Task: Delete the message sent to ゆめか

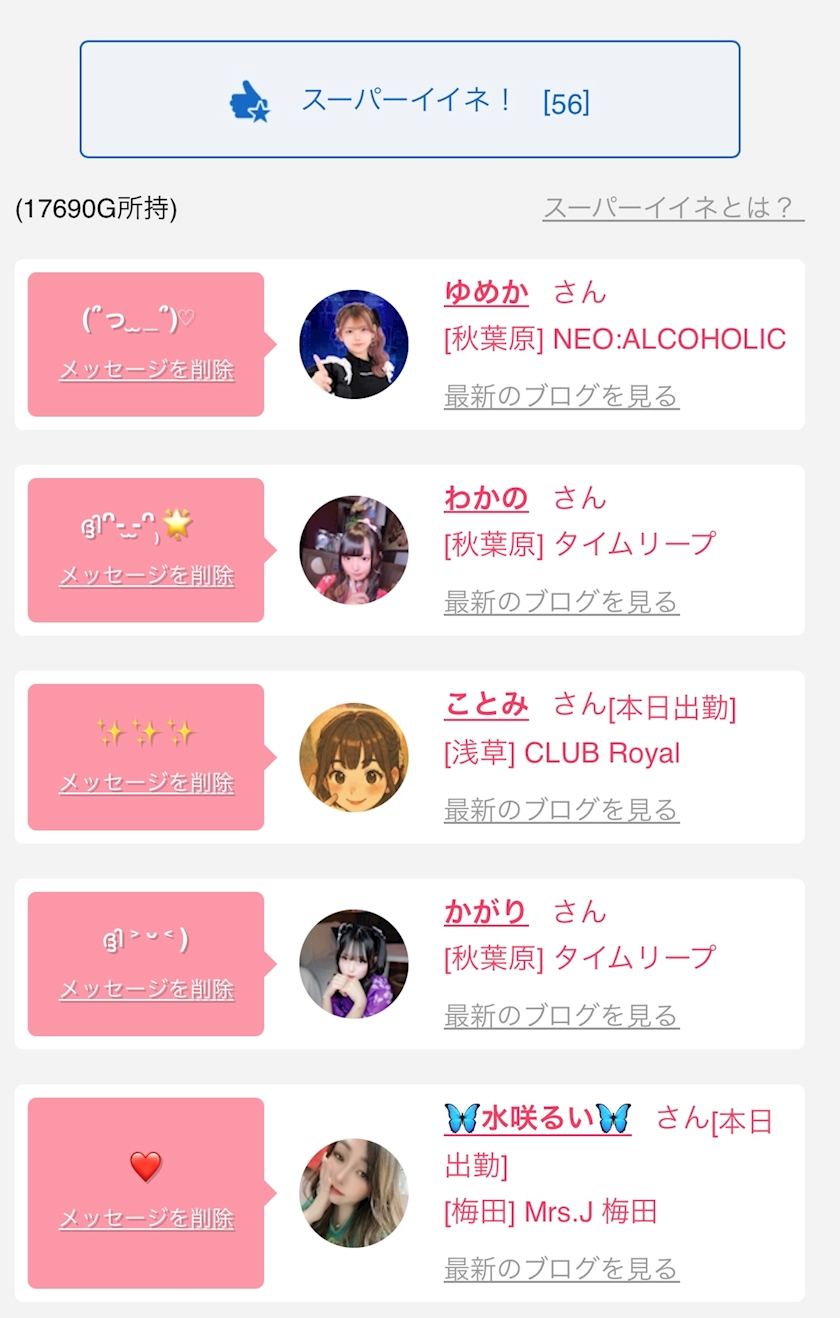Action: coord(147,370)
